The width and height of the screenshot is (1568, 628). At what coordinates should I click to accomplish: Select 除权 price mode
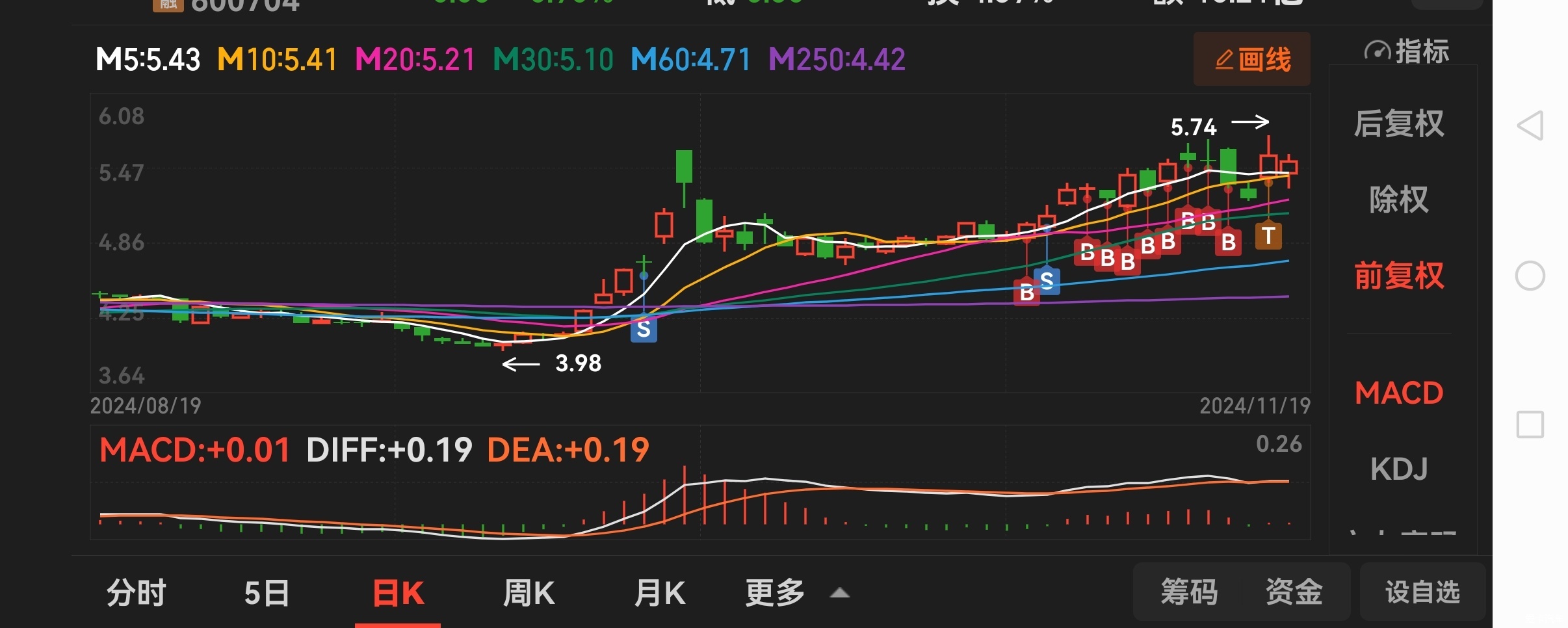click(x=1399, y=199)
